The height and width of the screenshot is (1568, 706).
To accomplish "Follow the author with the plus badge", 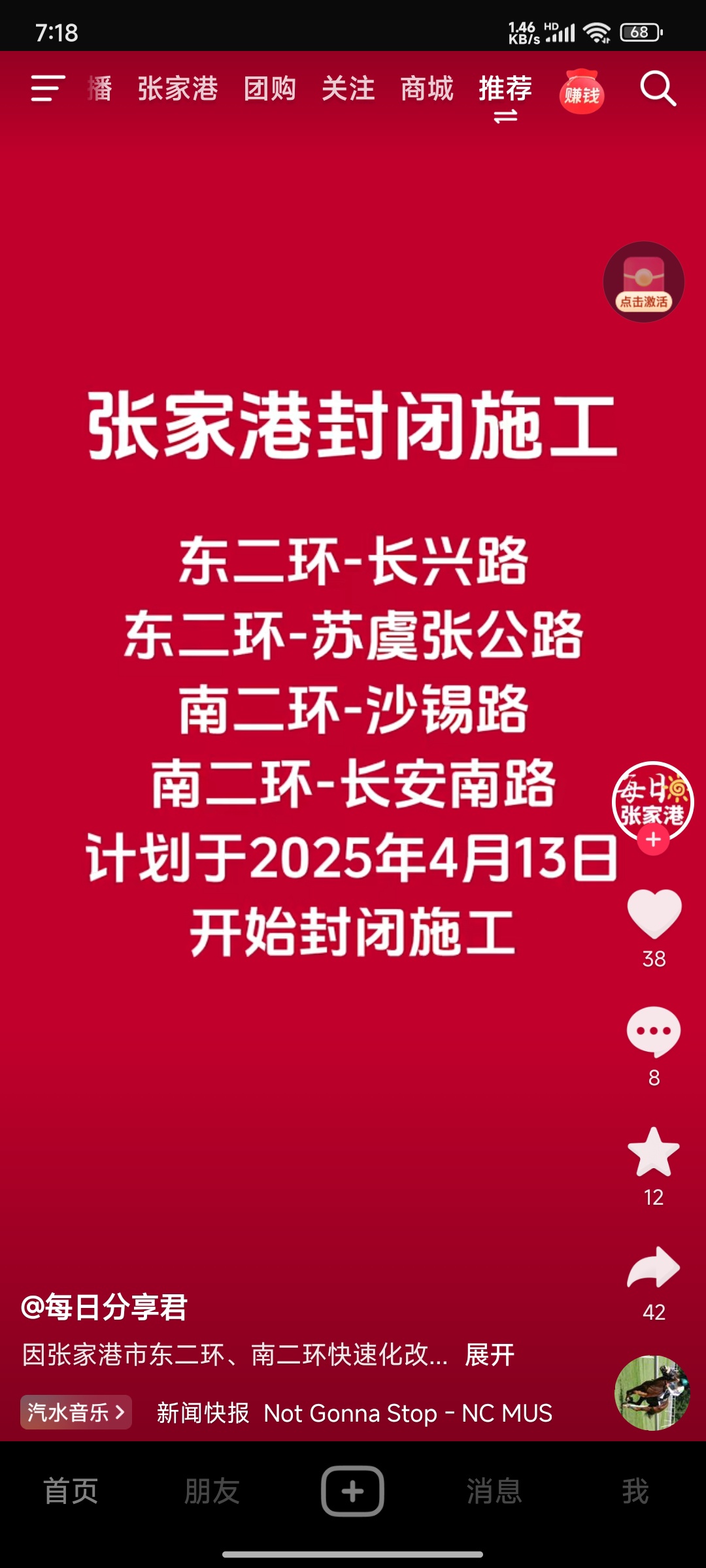I will tap(653, 840).
